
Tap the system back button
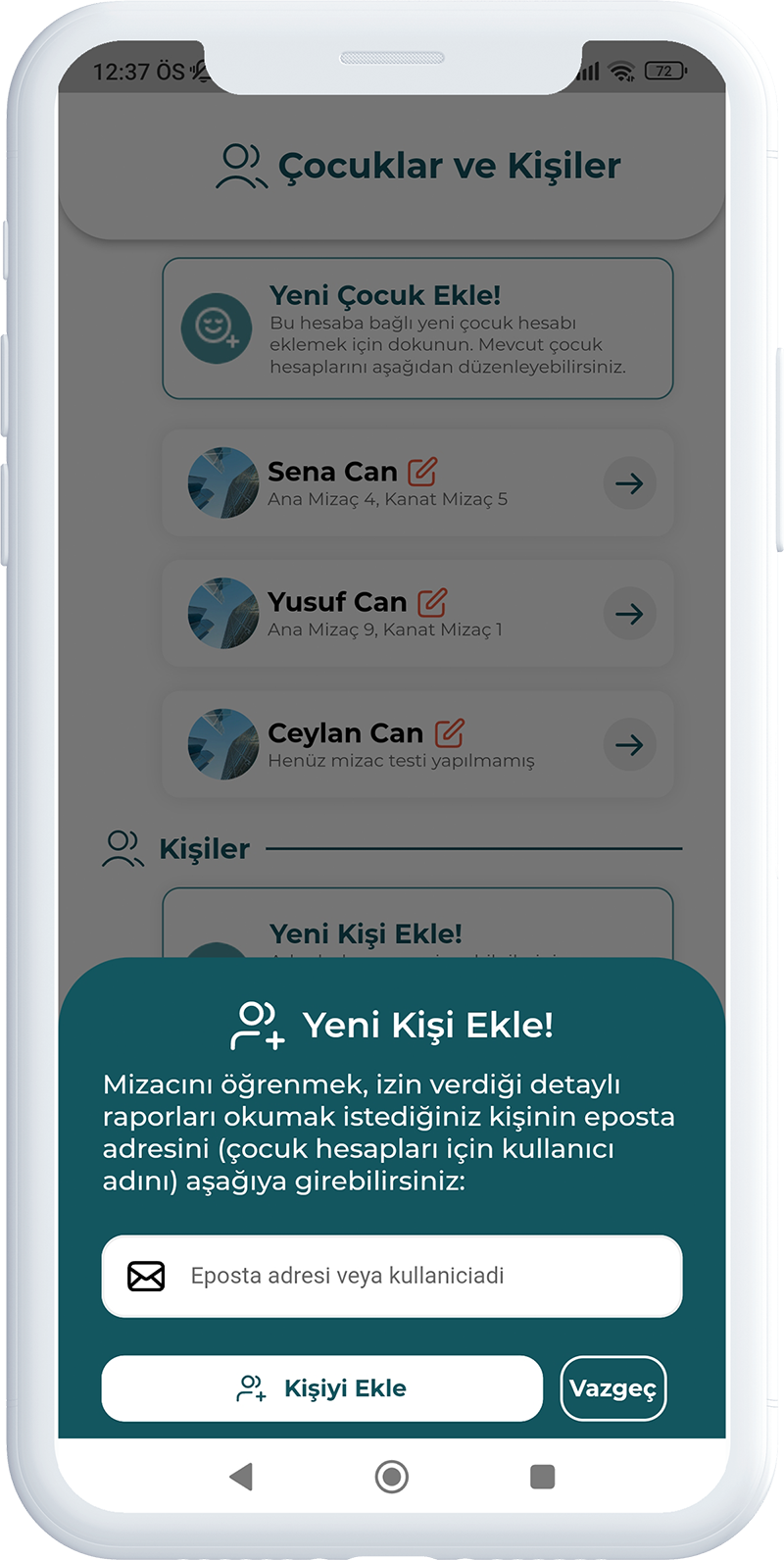pos(241,1477)
